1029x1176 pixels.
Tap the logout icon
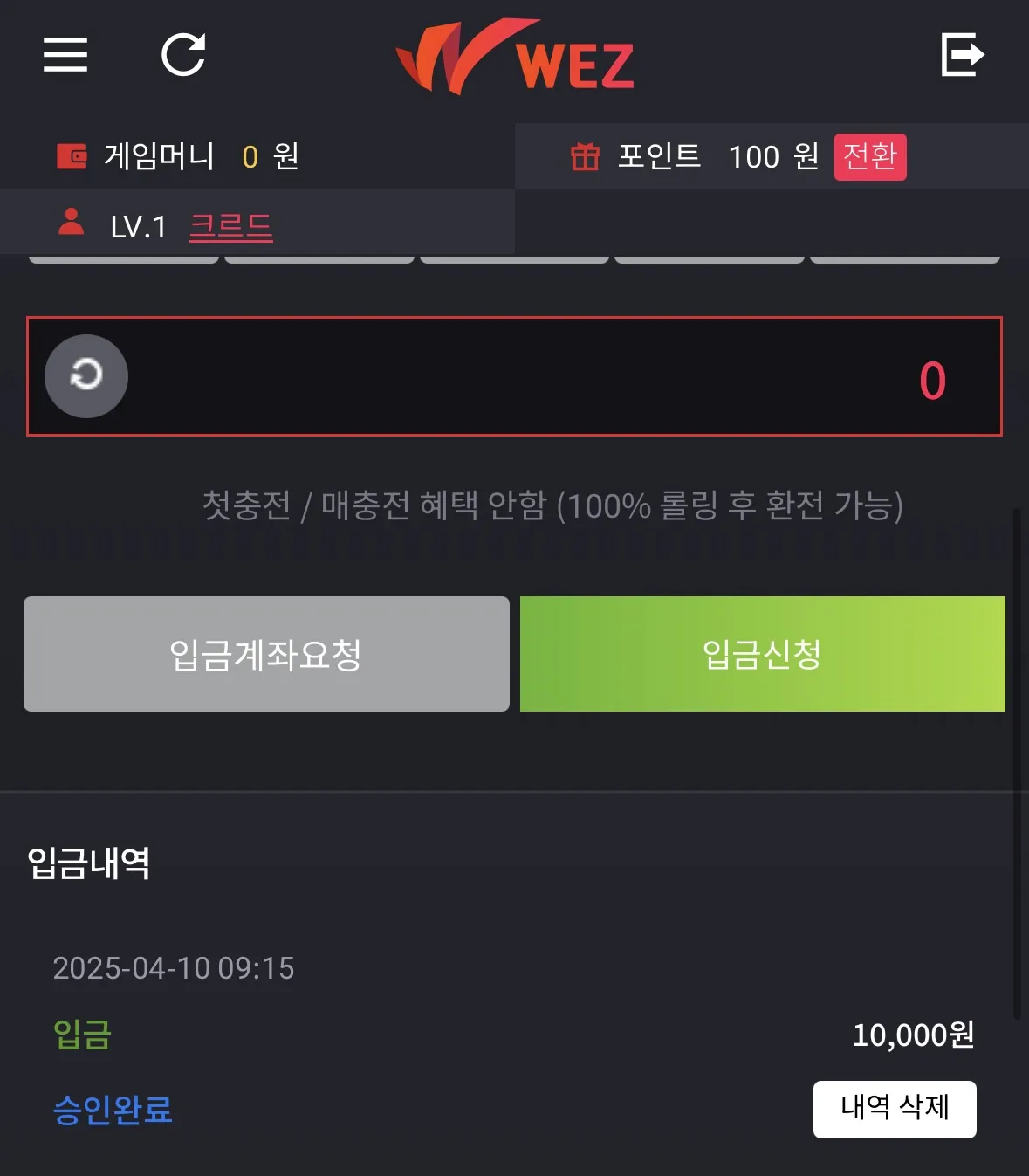[x=963, y=55]
